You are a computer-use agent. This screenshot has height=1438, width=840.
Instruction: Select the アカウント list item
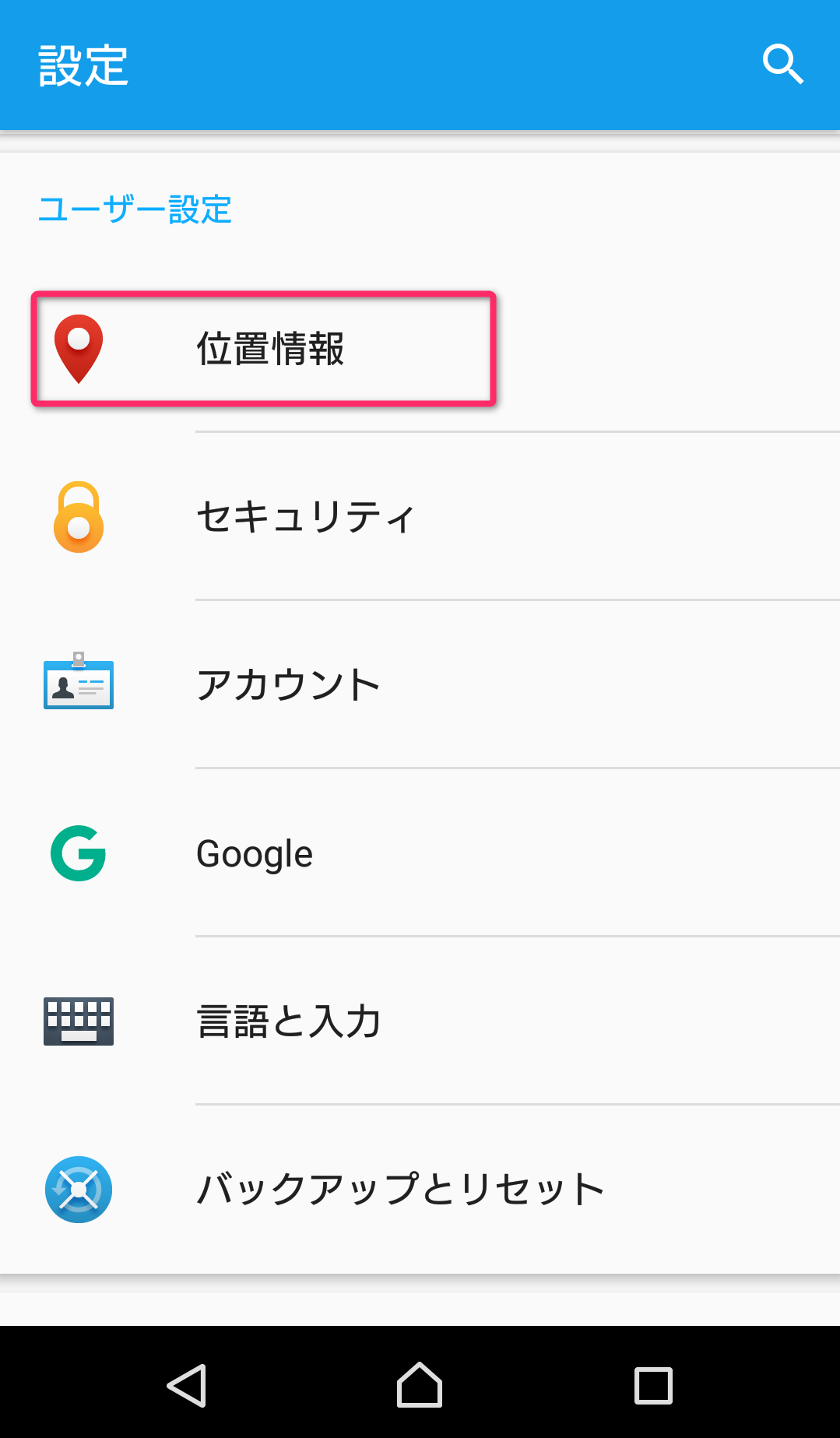pyautogui.click(x=288, y=684)
